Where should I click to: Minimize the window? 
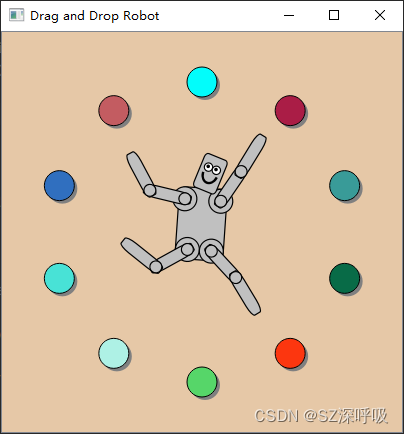289,15
